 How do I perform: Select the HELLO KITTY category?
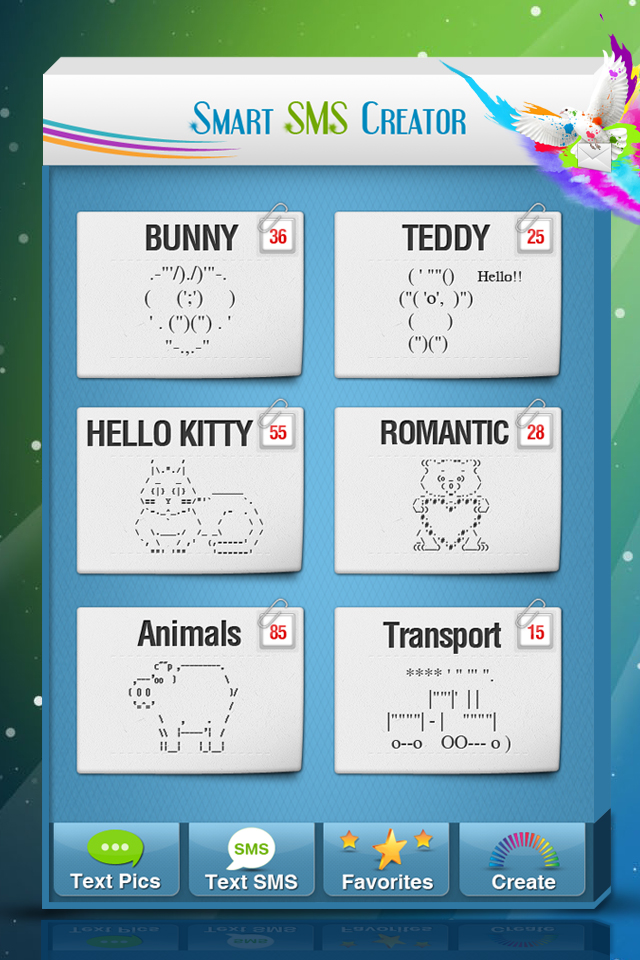pos(190,490)
